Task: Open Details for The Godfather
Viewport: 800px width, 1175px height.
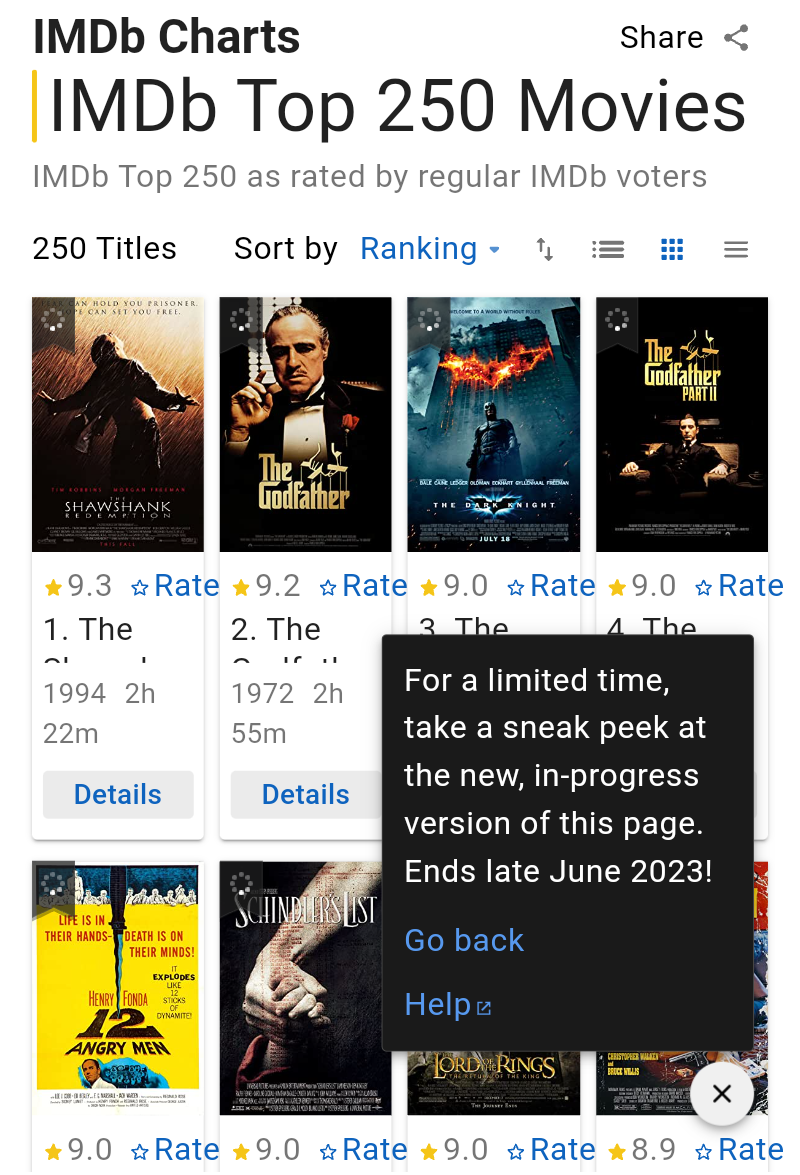Action: point(305,794)
